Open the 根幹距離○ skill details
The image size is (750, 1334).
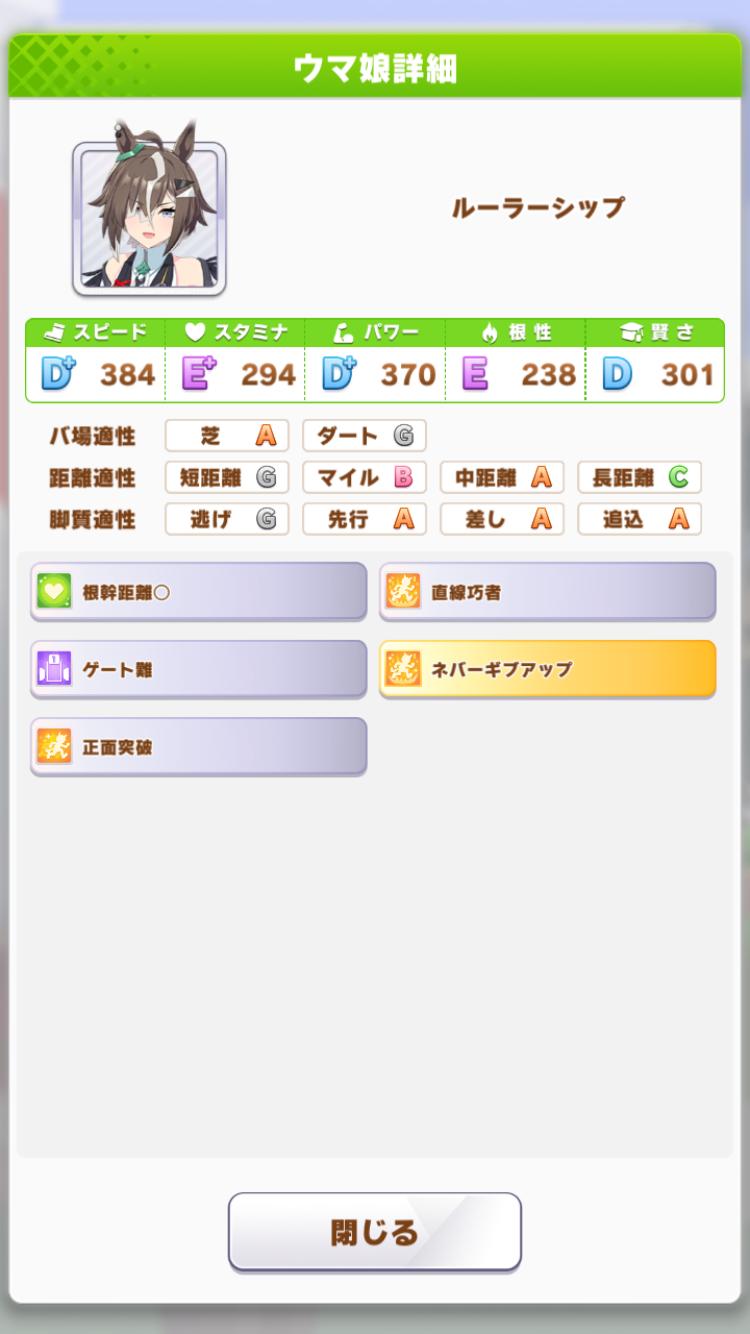coord(199,591)
